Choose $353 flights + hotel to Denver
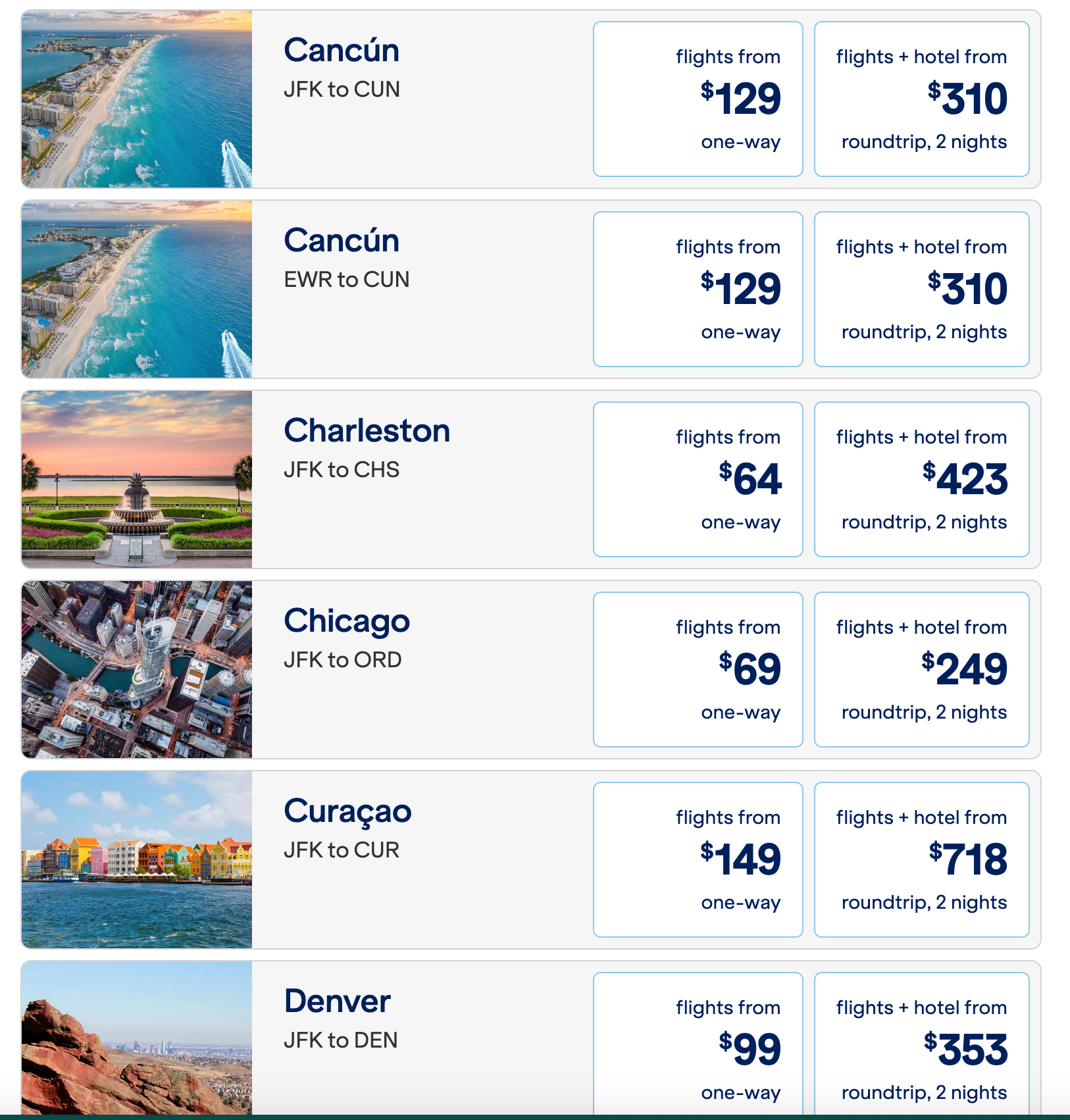This screenshot has width=1070, height=1120. [921, 1046]
